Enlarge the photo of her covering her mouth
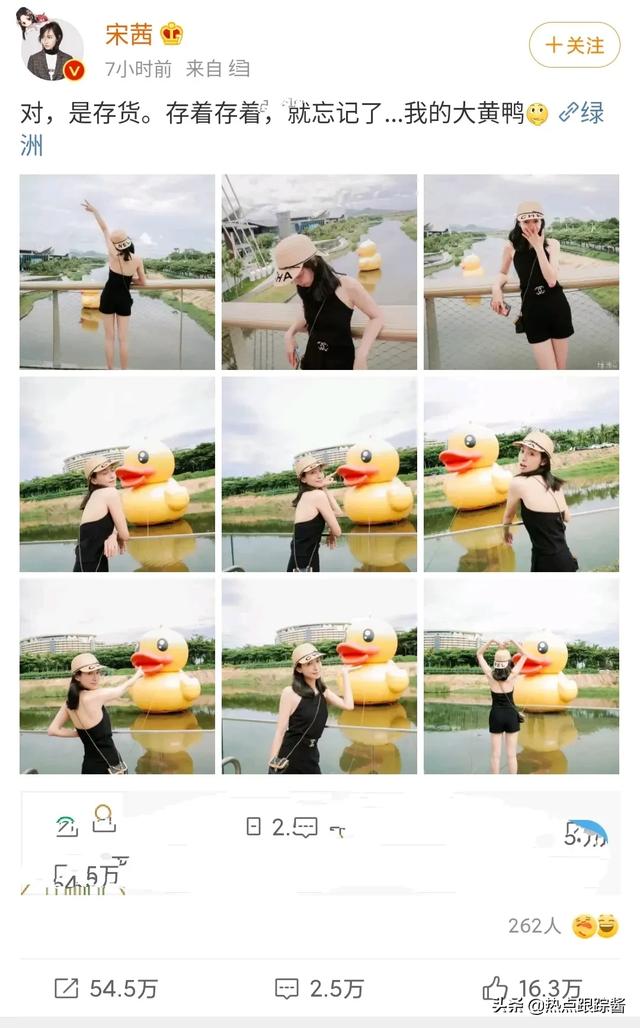Image resolution: width=640 pixels, height=1028 pixels. (x=521, y=272)
